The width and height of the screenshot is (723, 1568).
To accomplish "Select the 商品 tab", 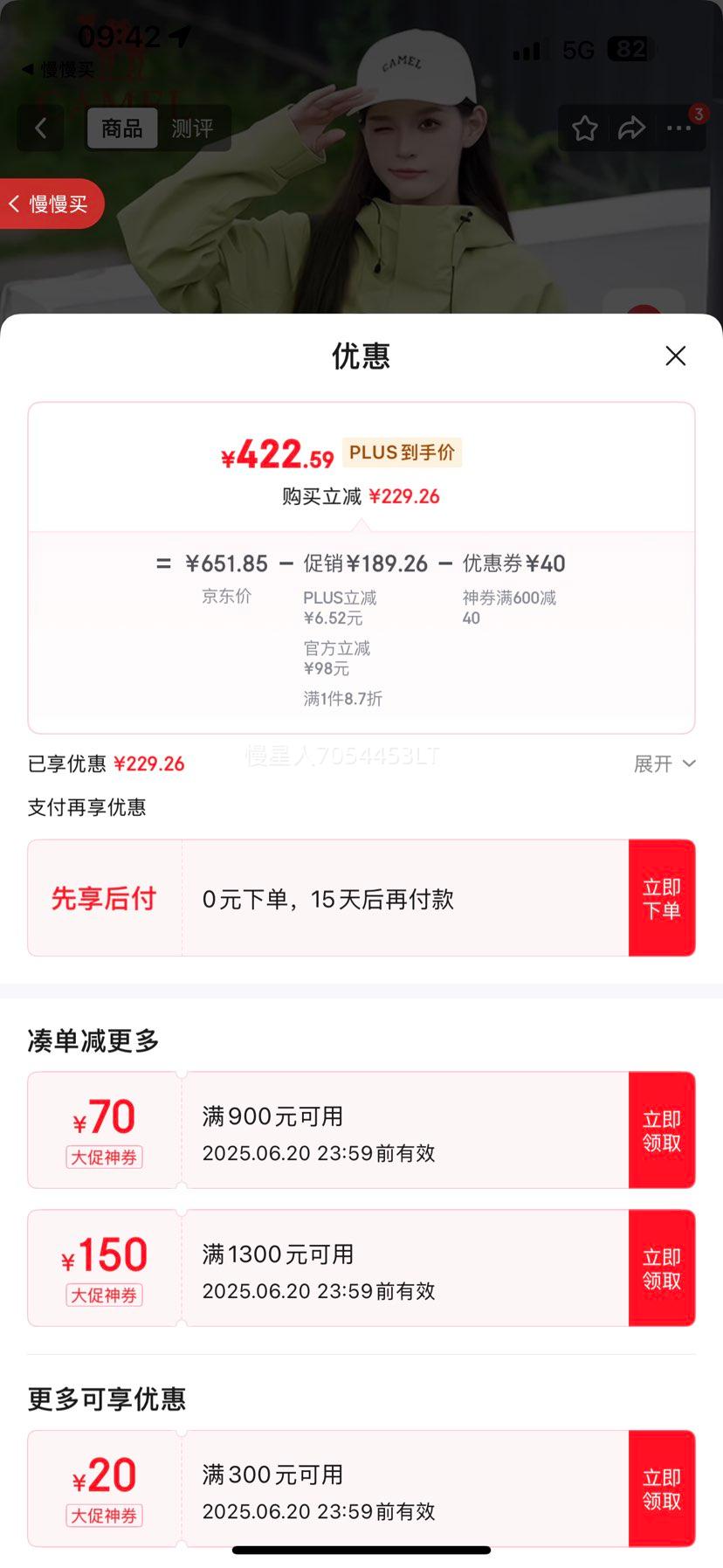I will click(122, 128).
